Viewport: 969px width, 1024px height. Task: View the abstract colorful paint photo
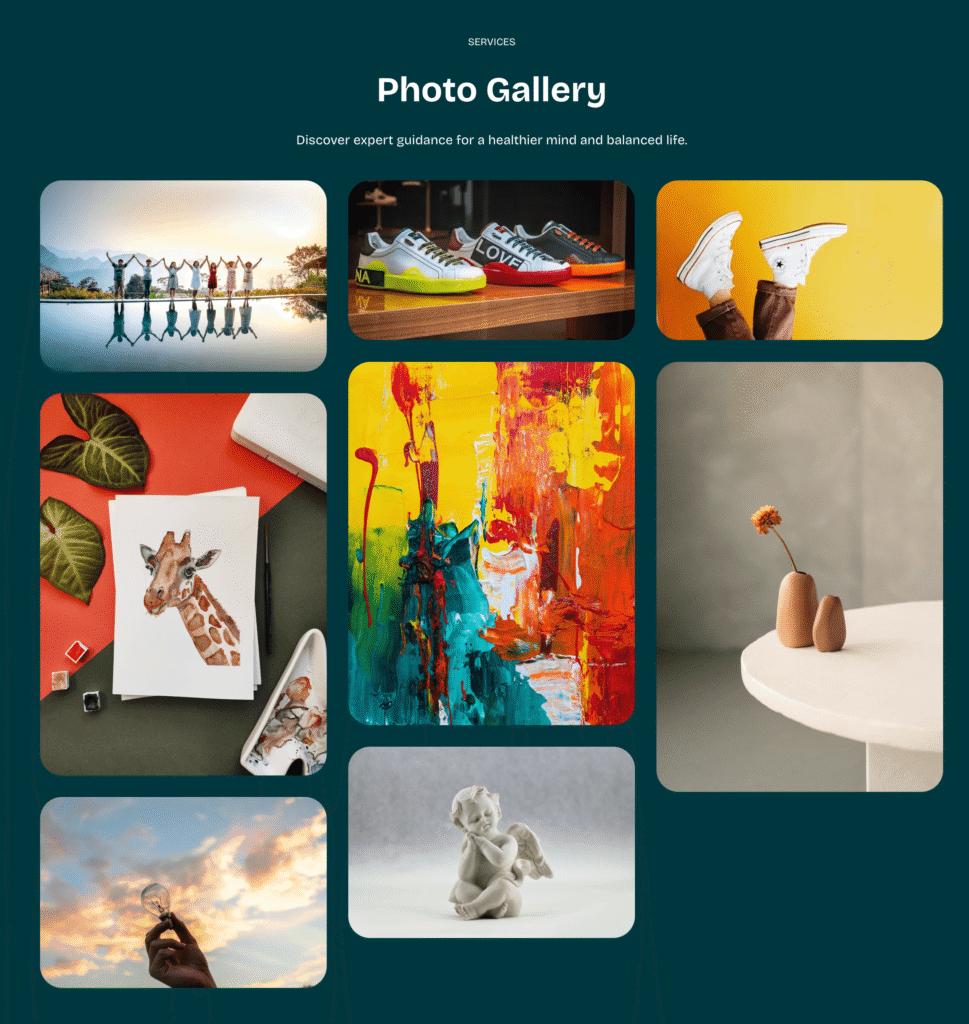(x=491, y=543)
